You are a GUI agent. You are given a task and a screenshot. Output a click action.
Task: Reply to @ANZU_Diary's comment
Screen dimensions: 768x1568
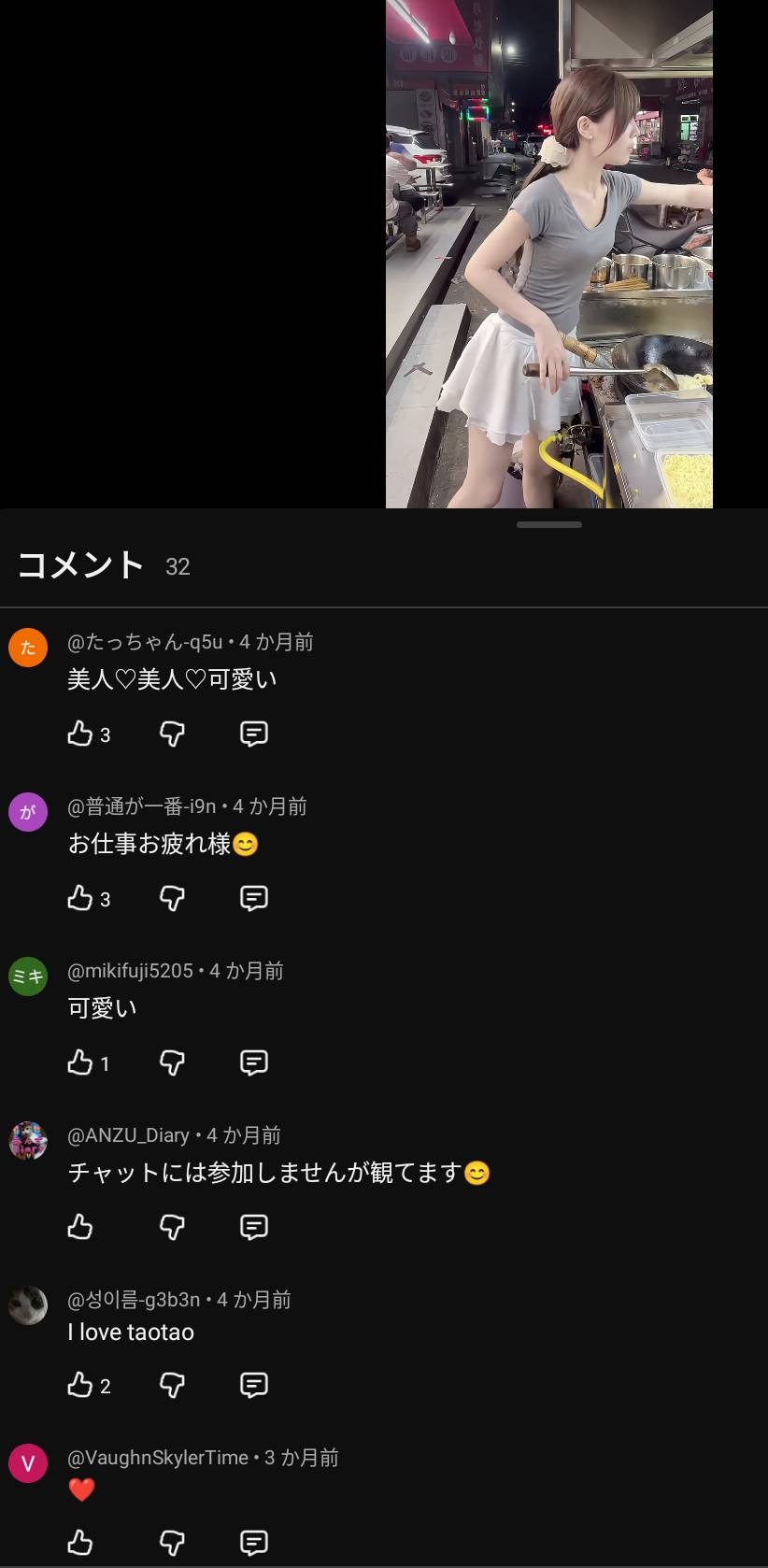pos(254,1226)
